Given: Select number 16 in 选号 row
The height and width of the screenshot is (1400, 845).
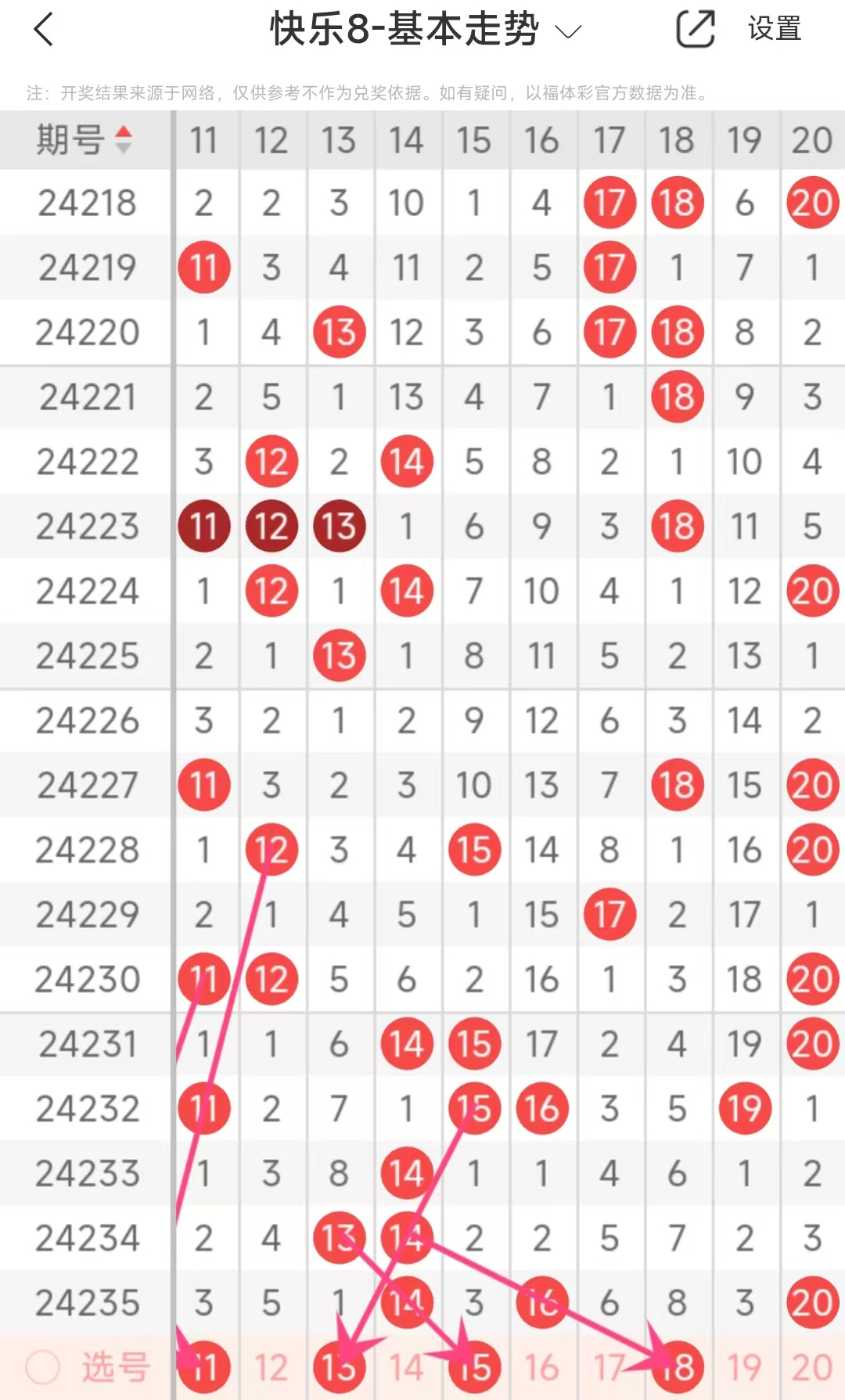Looking at the screenshot, I should (x=541, y=1368).
